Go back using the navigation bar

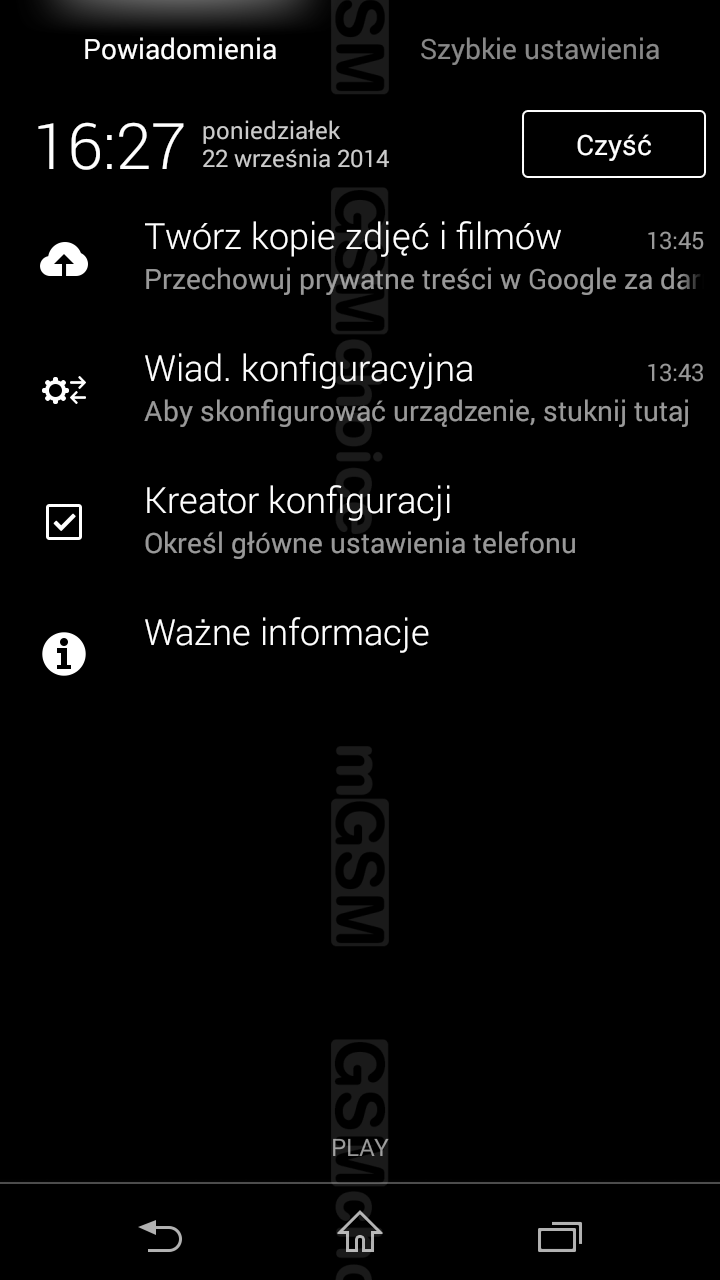pyautogui.click(x=160, y=1236)
